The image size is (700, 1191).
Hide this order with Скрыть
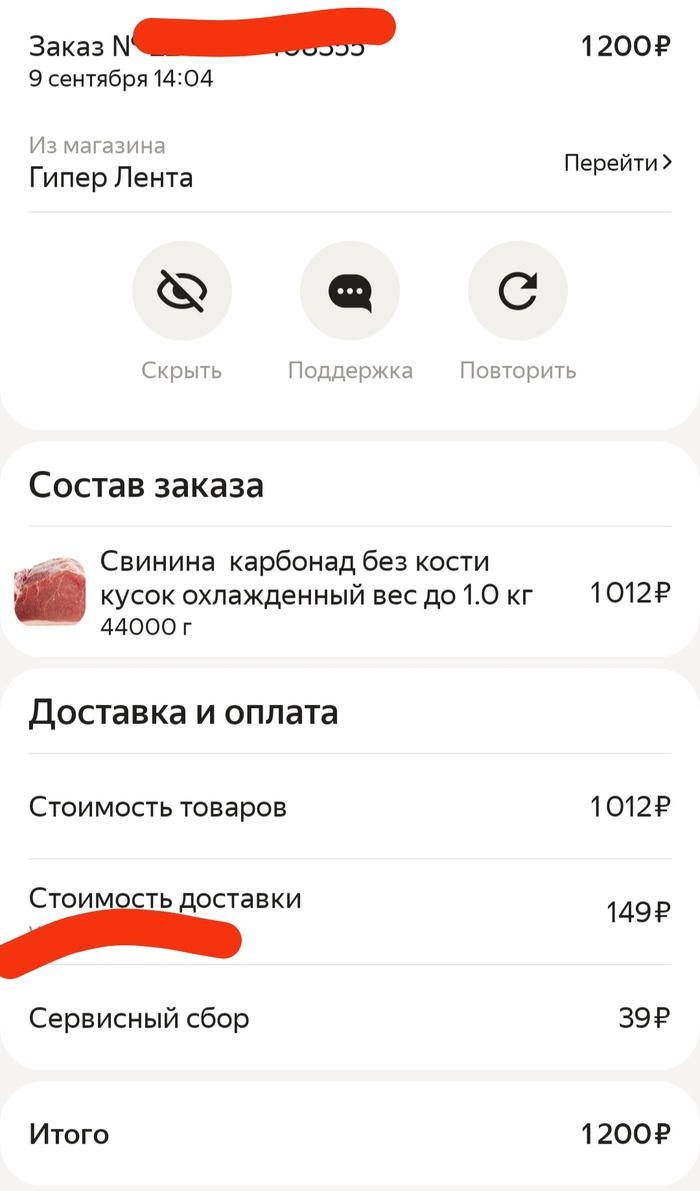pos(181,291)
